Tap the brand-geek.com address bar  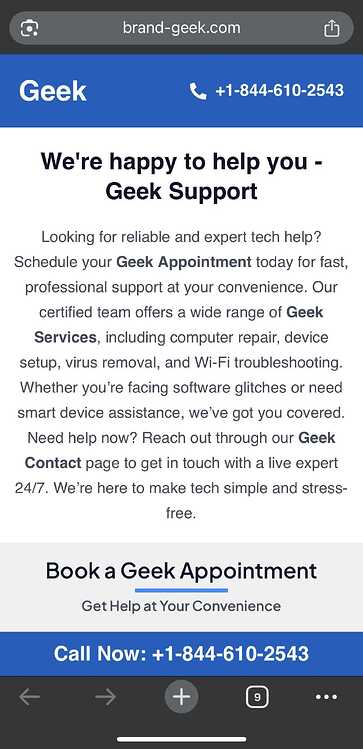click(x=182, y=28)
